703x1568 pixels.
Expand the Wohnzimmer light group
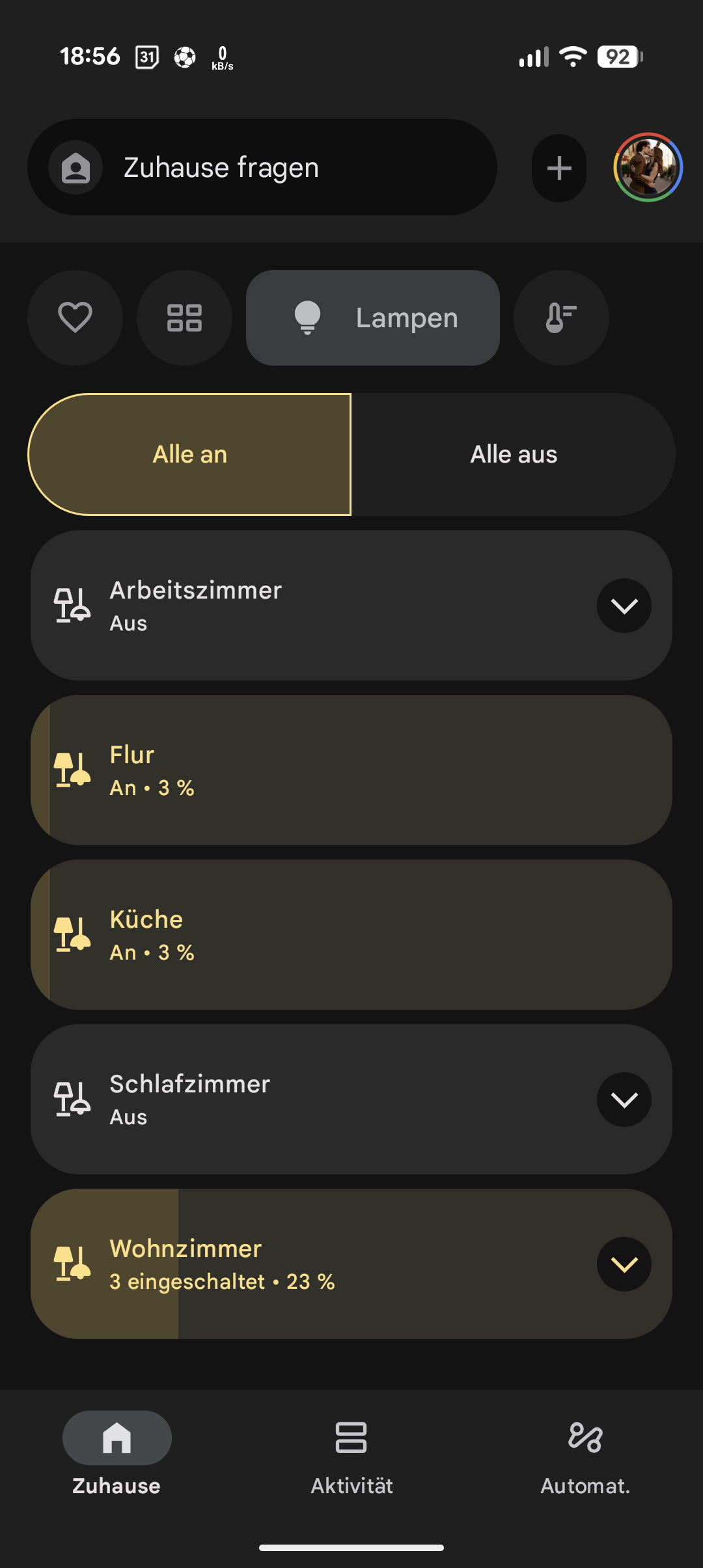[624, 1264]
